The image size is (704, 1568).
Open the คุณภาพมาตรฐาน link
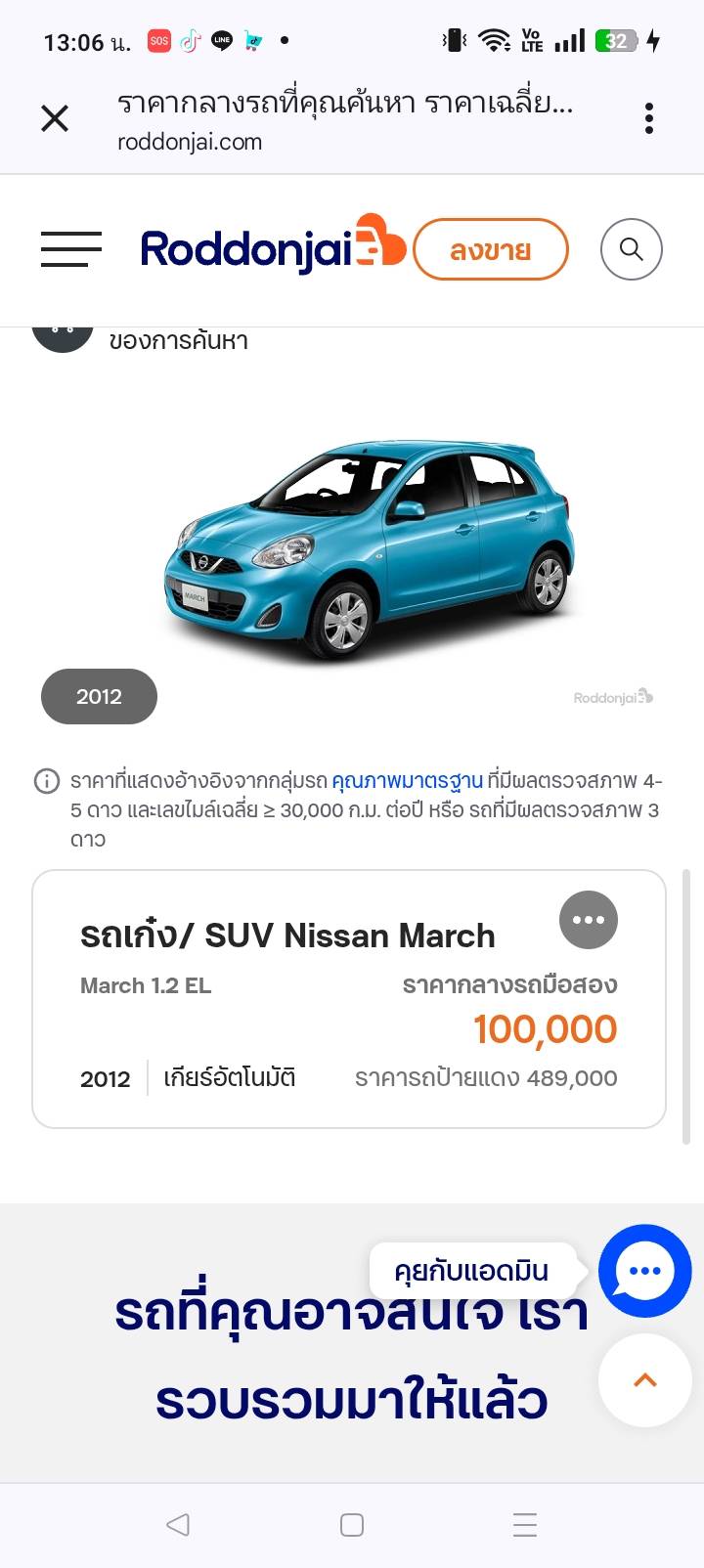pyautogui.click(x=407, y=781)
